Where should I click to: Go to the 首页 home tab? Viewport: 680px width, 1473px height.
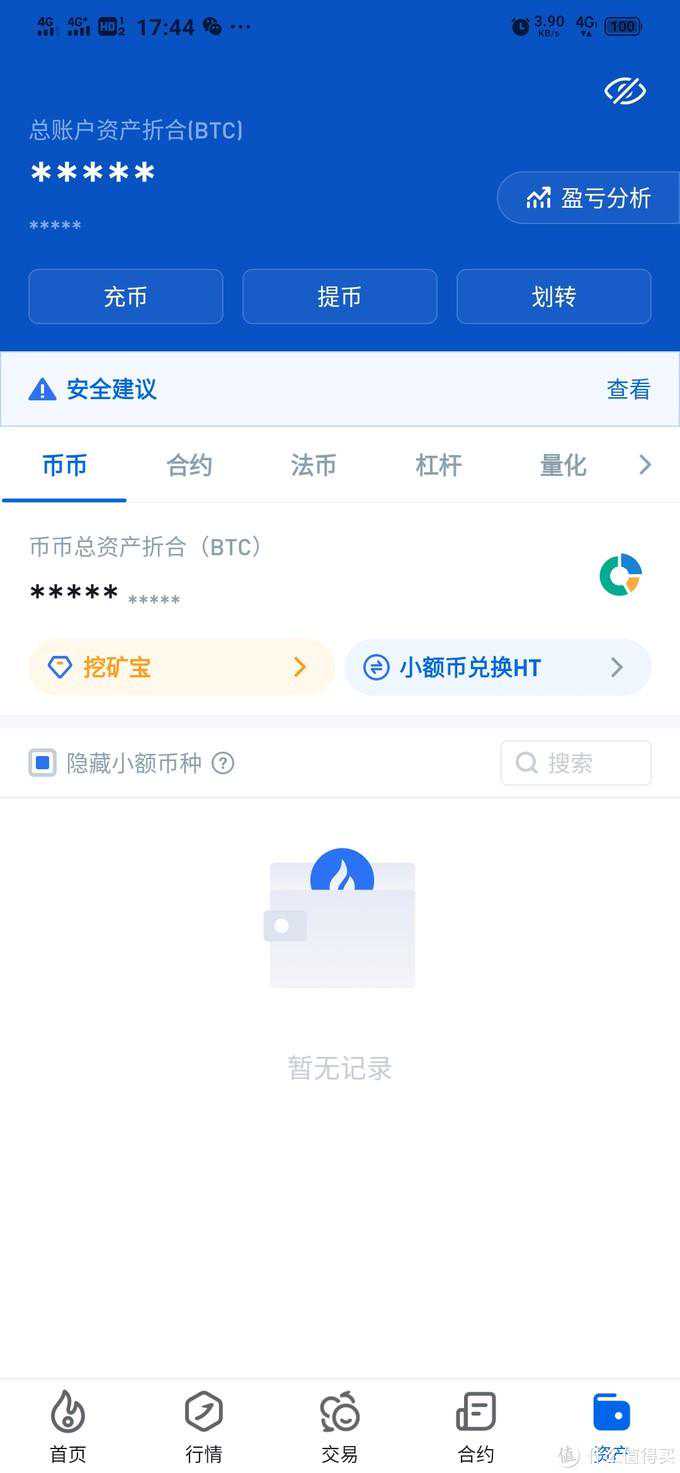coord(68,1426)
